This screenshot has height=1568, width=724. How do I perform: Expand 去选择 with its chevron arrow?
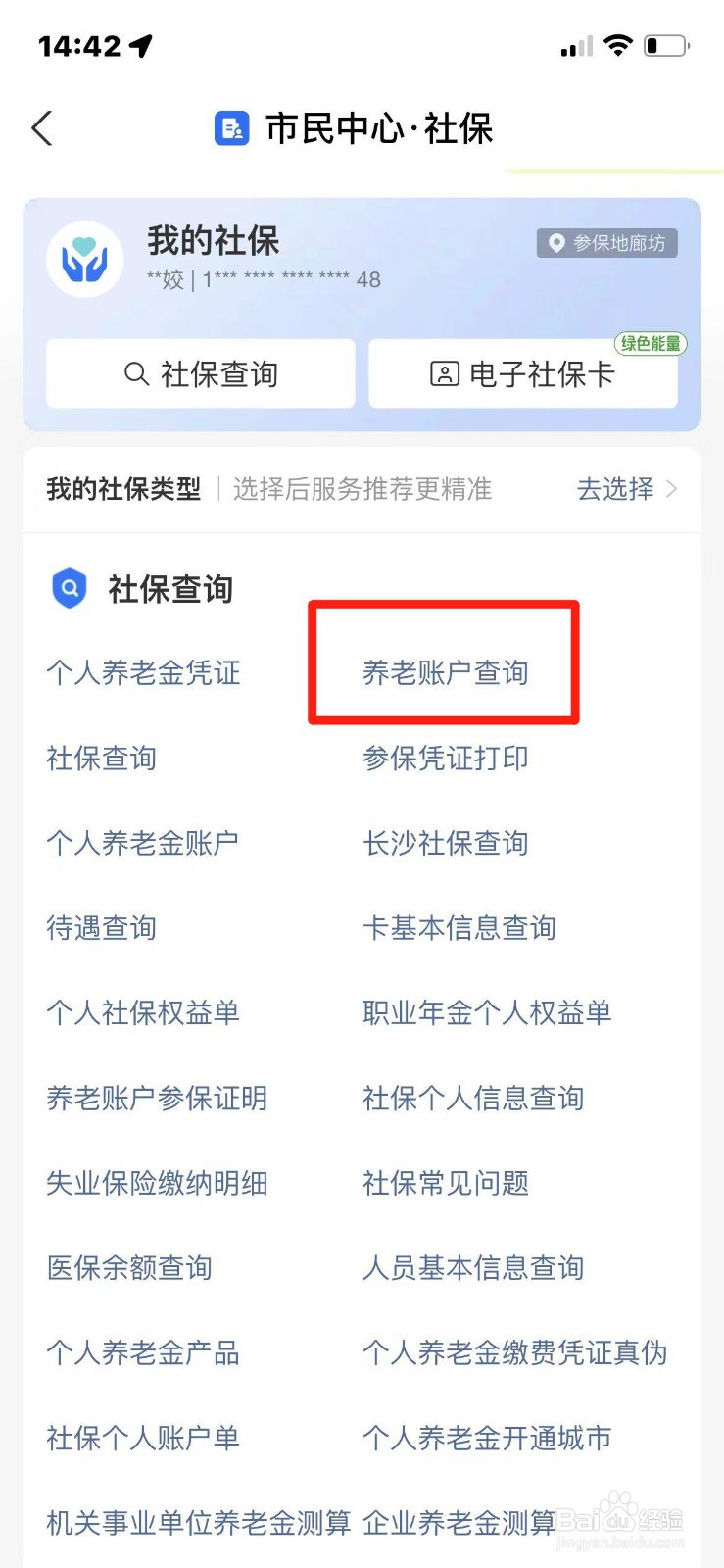point(627,490)
